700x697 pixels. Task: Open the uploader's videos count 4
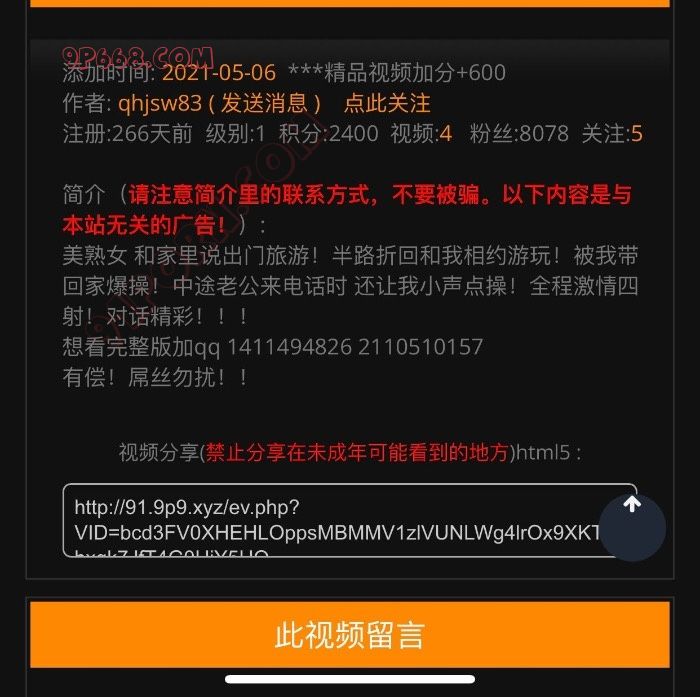(x=446, y=134)
